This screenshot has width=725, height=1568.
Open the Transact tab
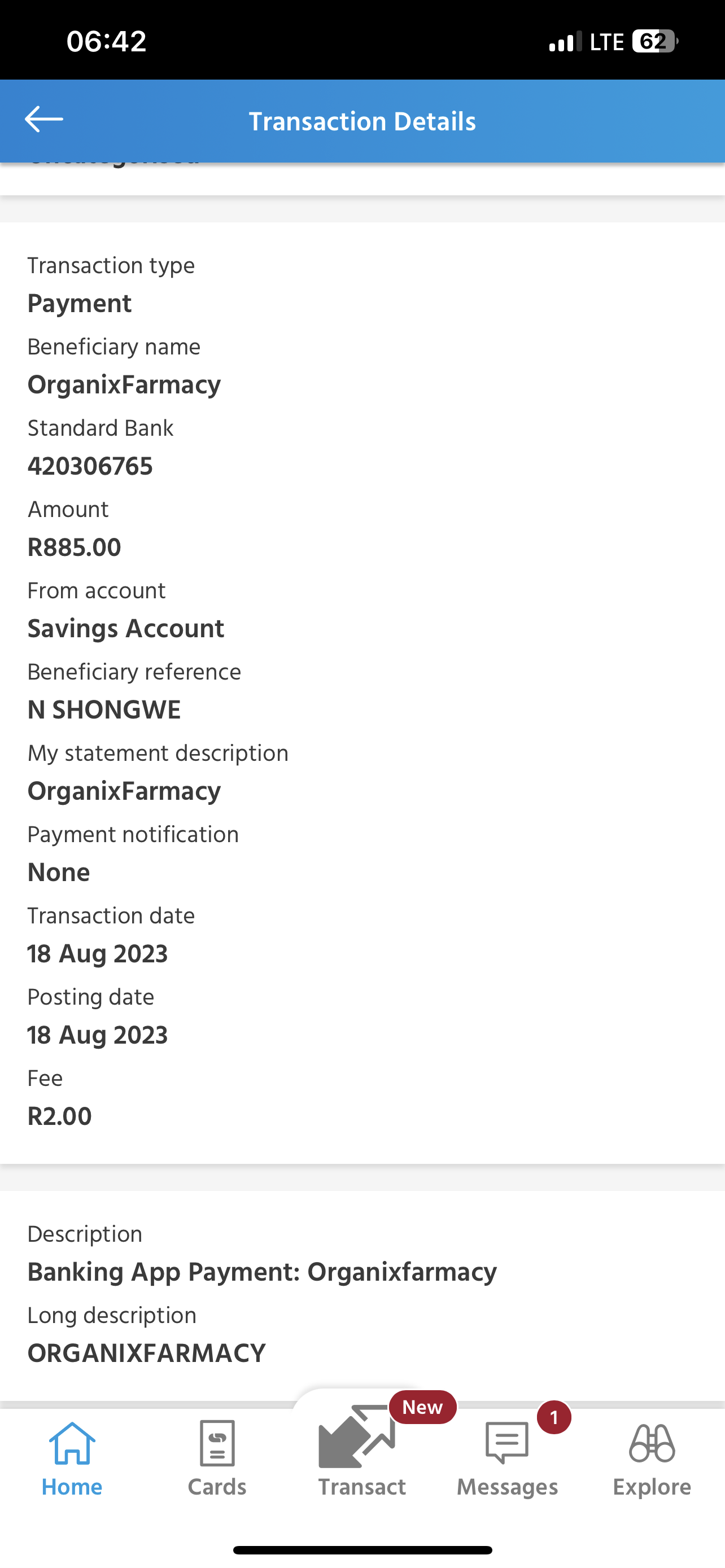click(x=361, y=1452)
